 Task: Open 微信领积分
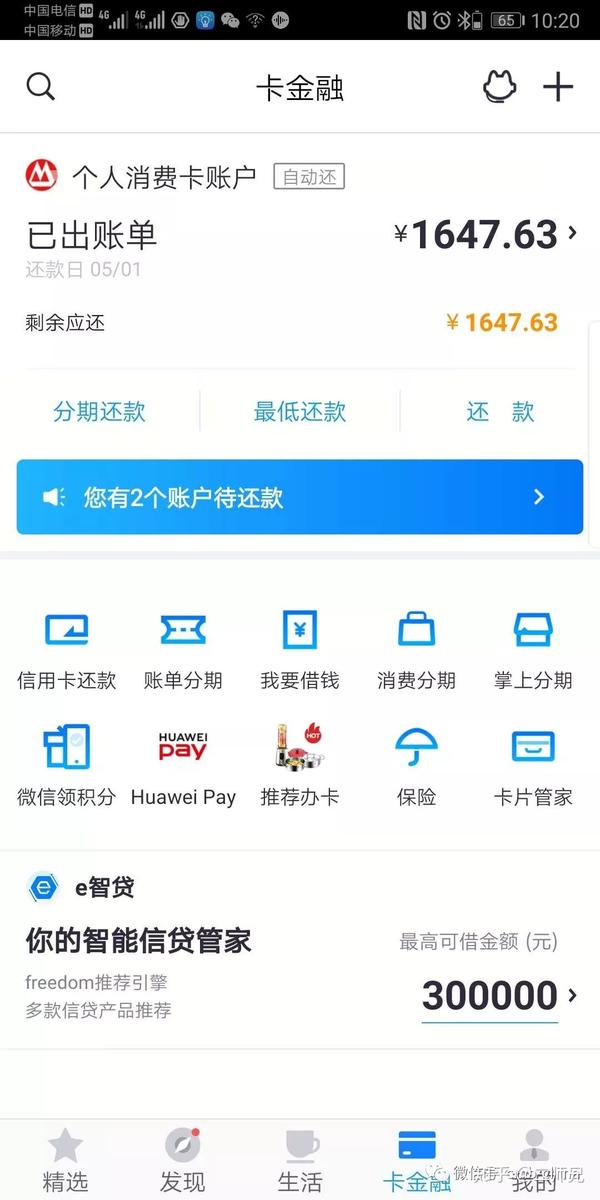click(67, 767)
